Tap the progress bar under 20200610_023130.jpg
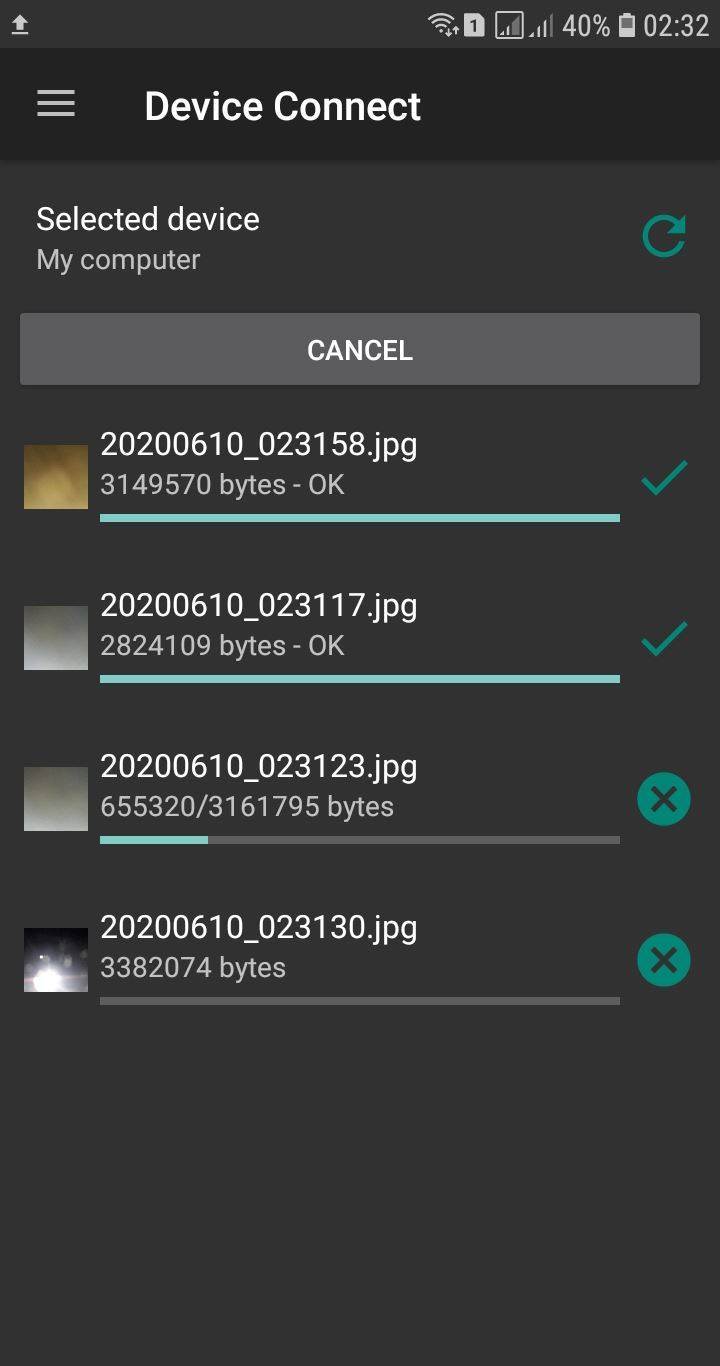720x1366 pixels. coord(359,1001)
